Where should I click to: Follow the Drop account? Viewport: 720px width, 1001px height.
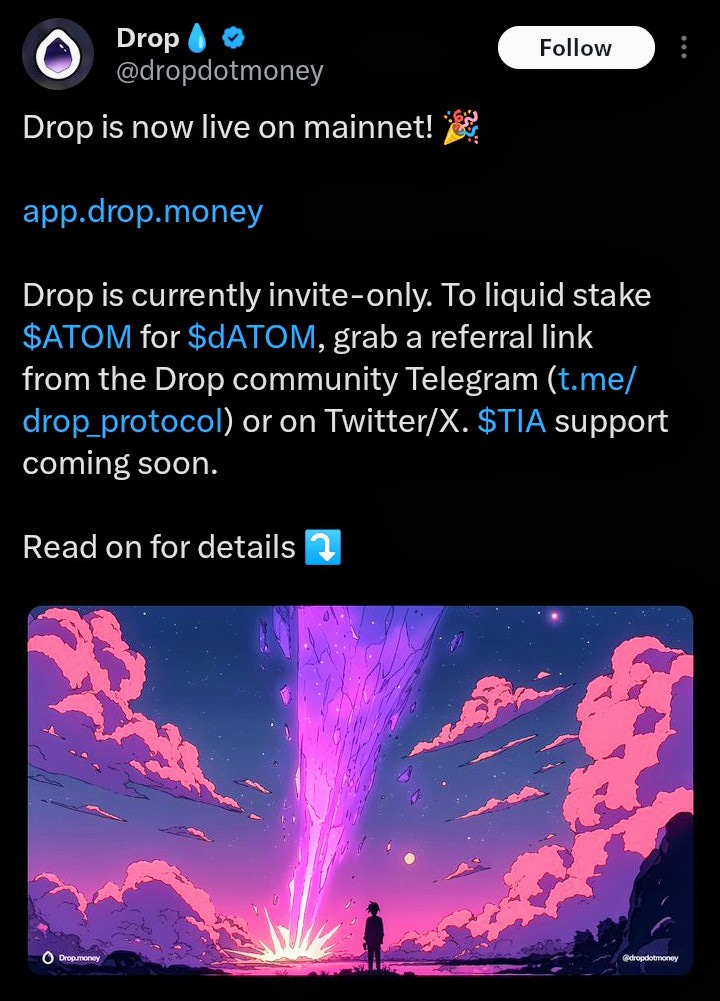pos(575,48)
